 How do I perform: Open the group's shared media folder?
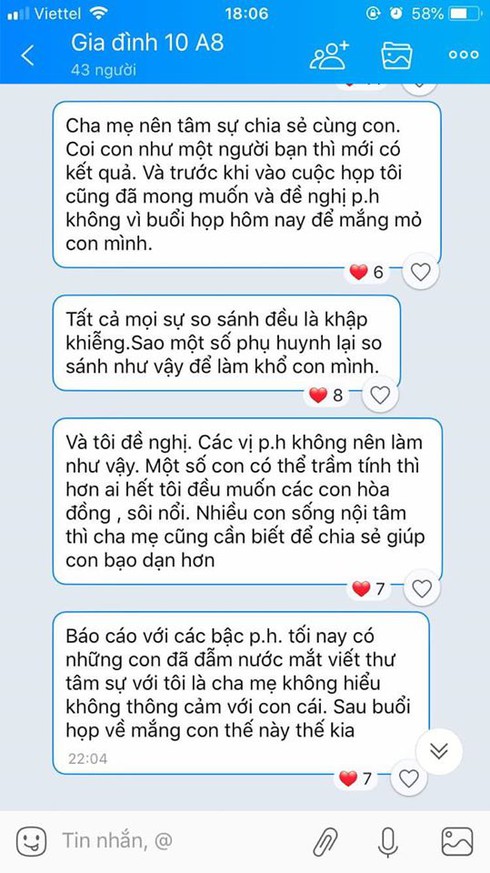coord(396,55)
